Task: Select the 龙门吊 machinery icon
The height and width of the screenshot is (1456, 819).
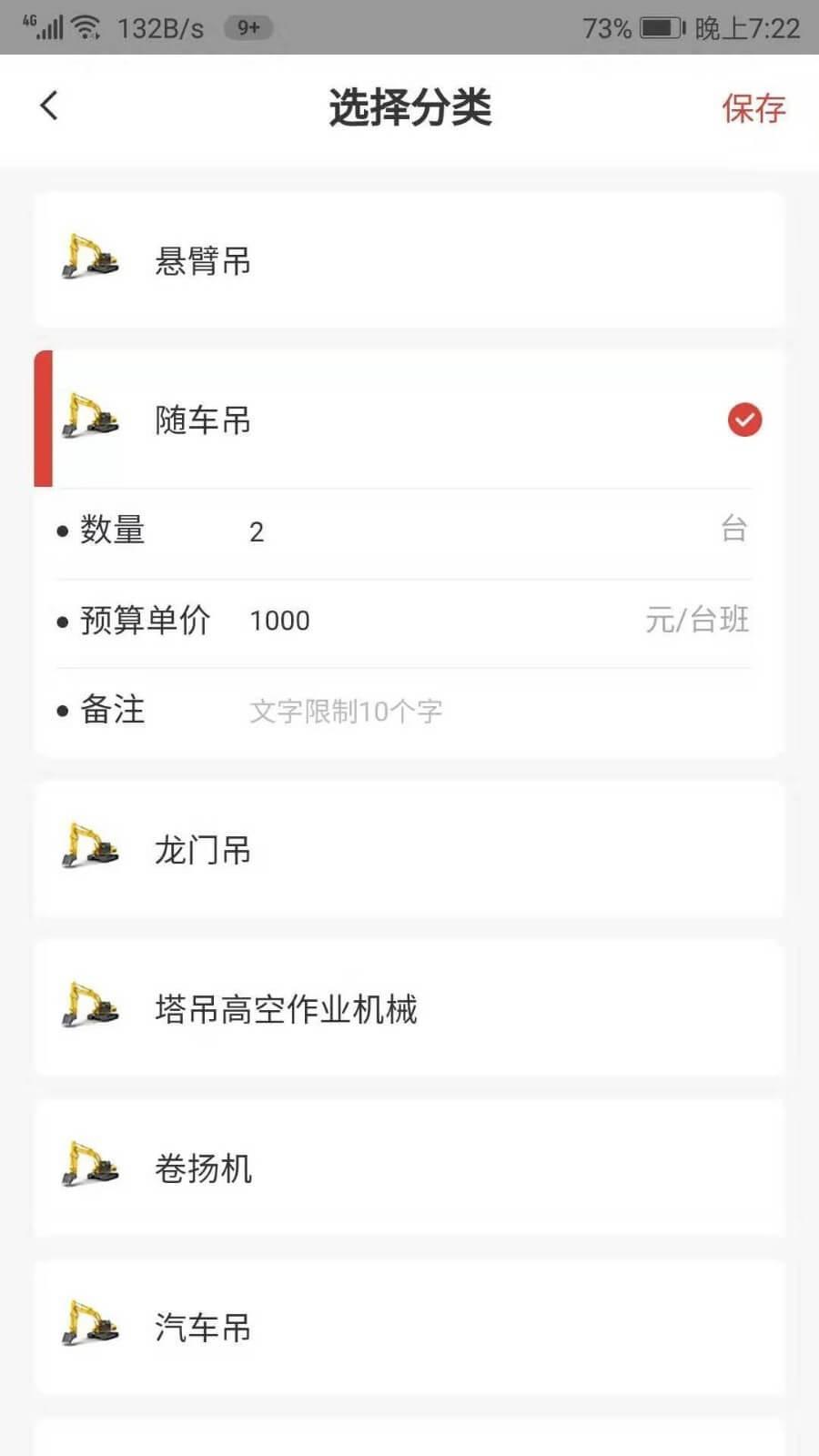Action: pyautogui.click(x=89, y=849)
